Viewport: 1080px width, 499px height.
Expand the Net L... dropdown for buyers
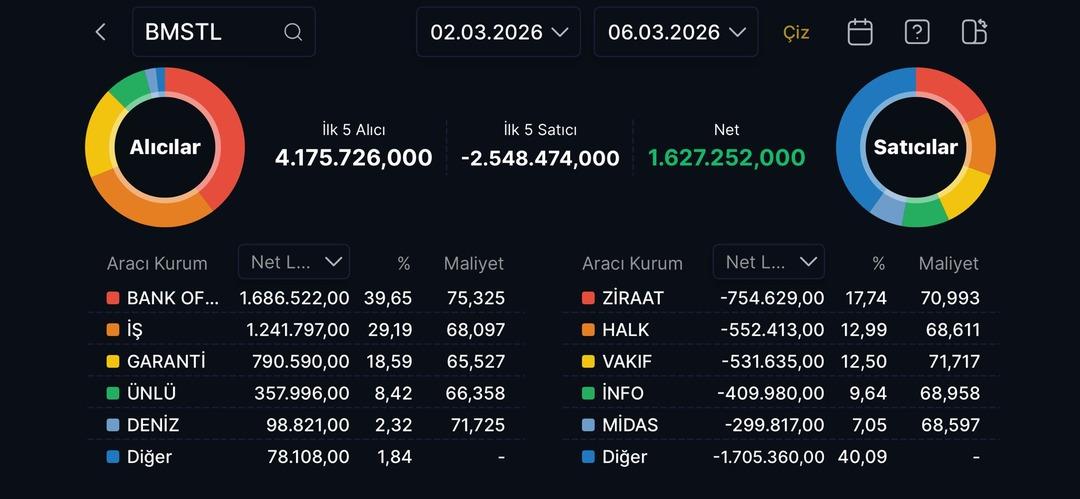pyautogui.click(x=294, y=262)
